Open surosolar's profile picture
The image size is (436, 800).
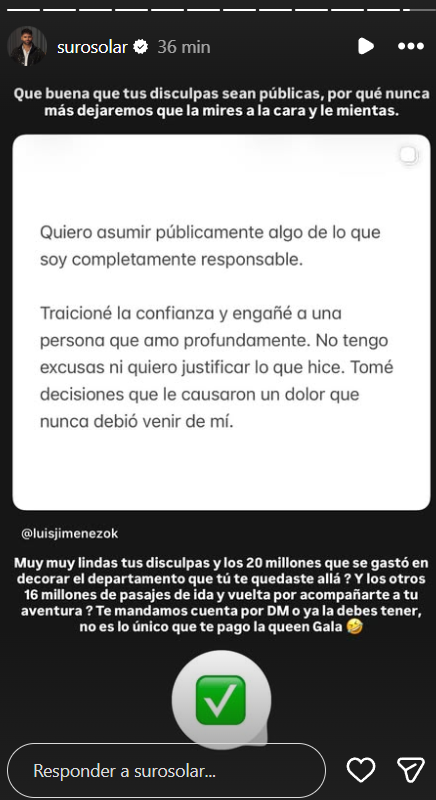(27, 47)
